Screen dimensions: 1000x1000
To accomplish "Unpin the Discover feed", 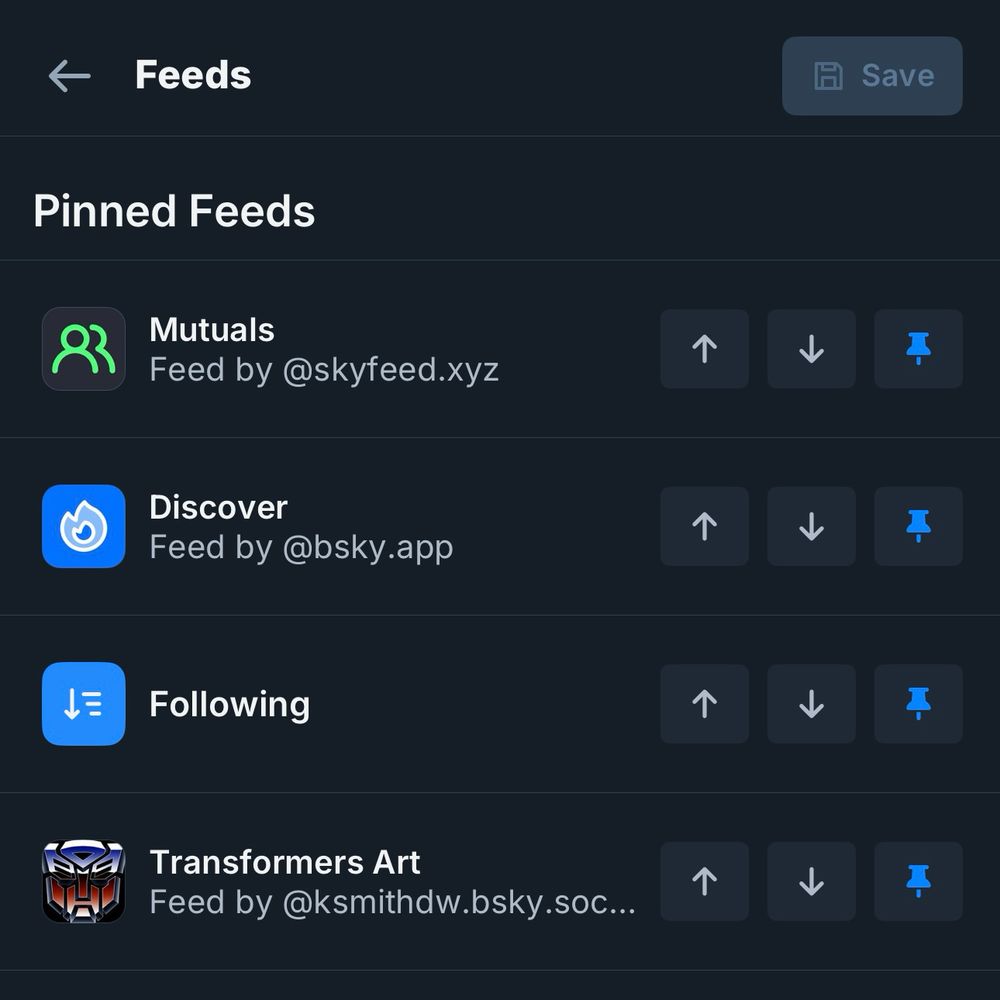I will point(918,526).
